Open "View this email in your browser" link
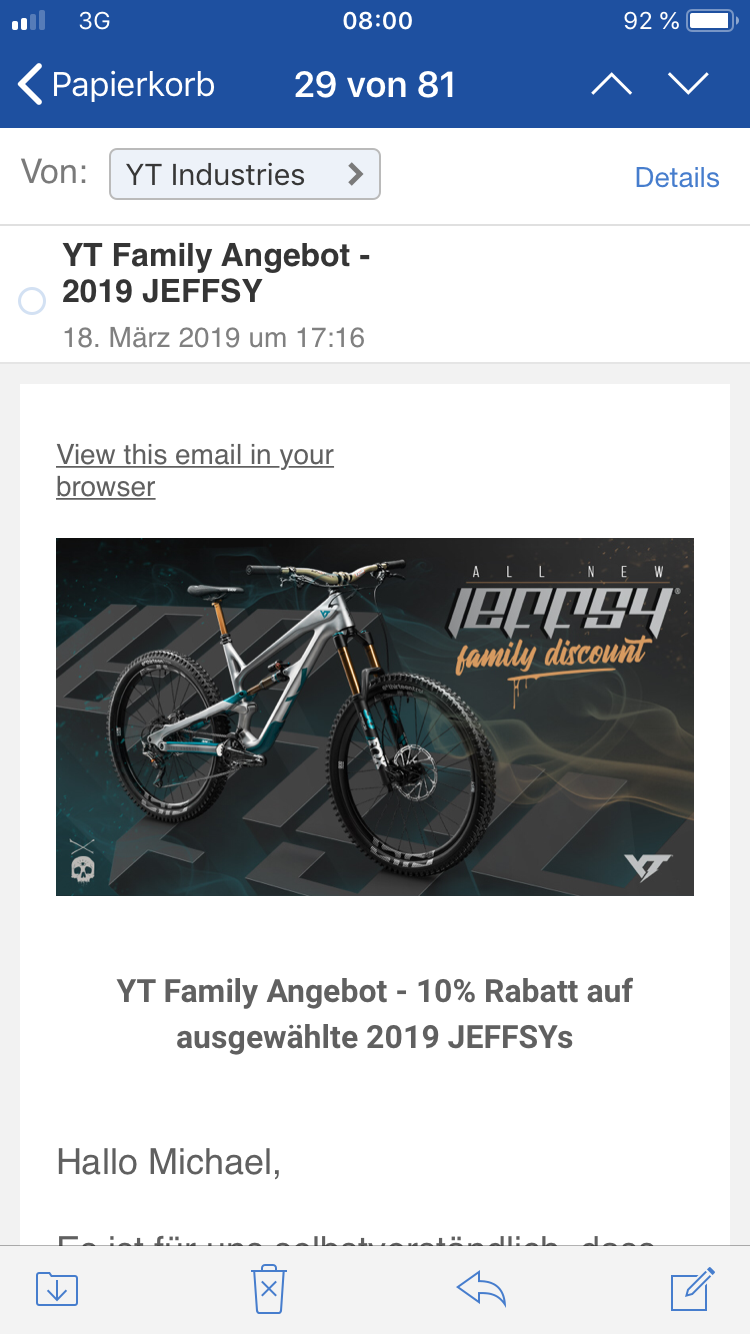750x1334 pixels. coord(194,470)
